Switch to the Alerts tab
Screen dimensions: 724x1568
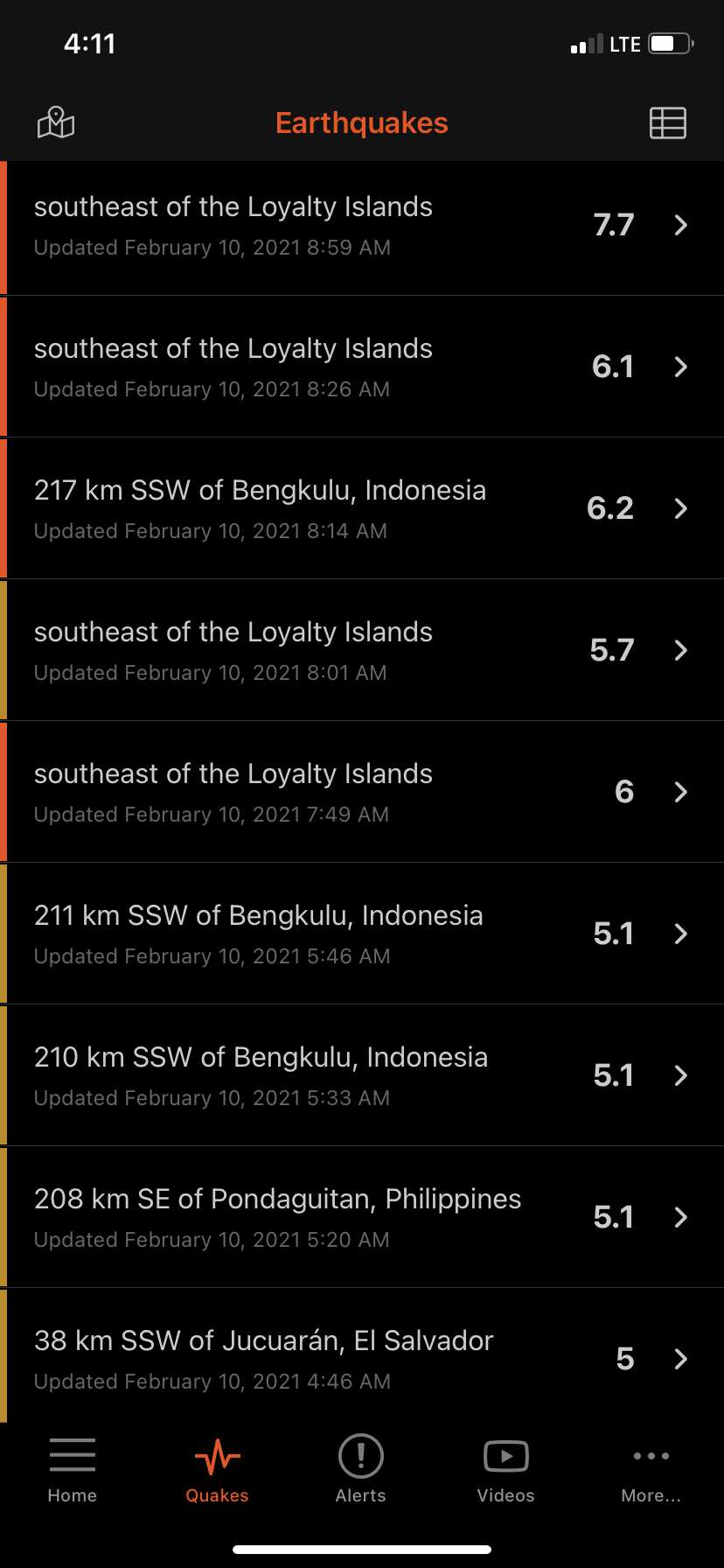tap(361, 1470)
